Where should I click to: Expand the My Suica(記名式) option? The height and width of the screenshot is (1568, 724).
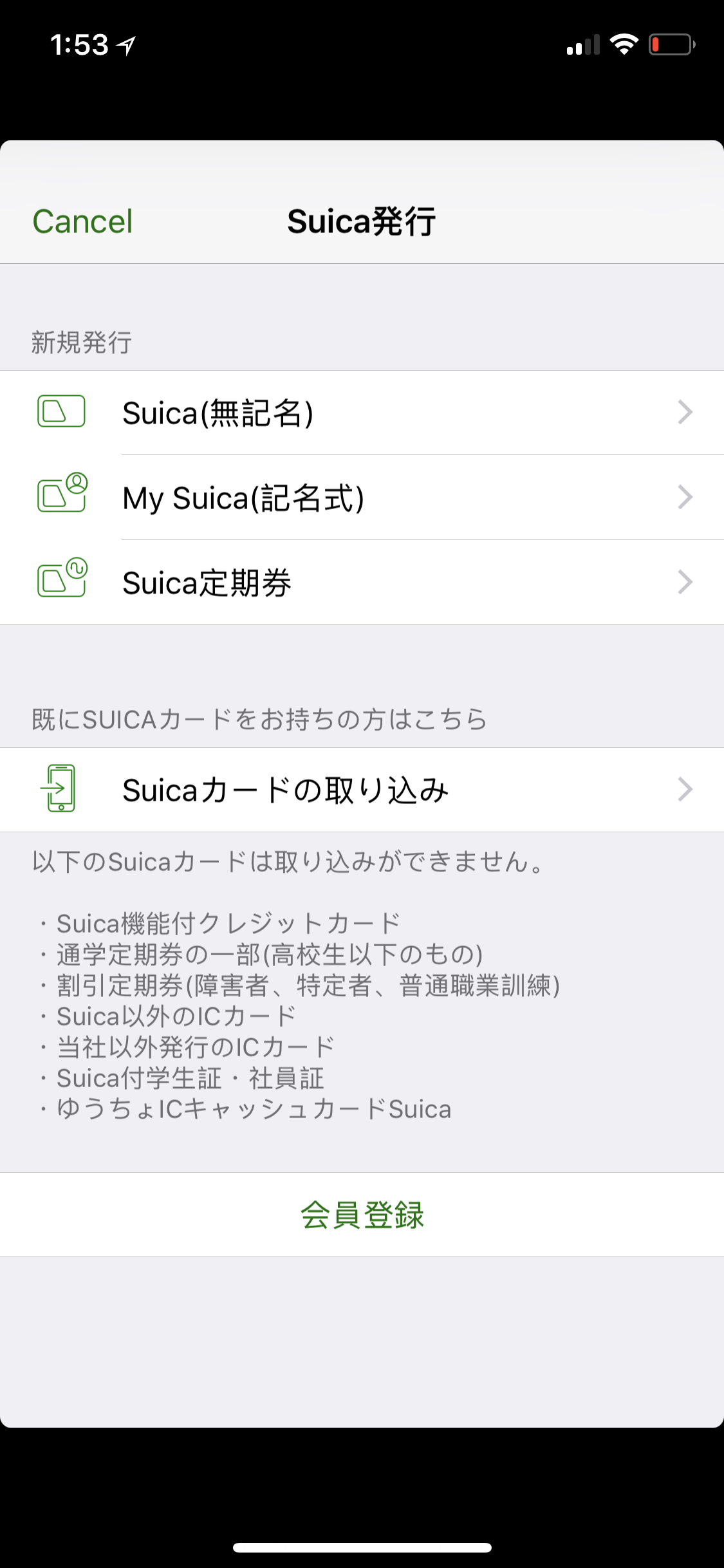pos(685,497)
